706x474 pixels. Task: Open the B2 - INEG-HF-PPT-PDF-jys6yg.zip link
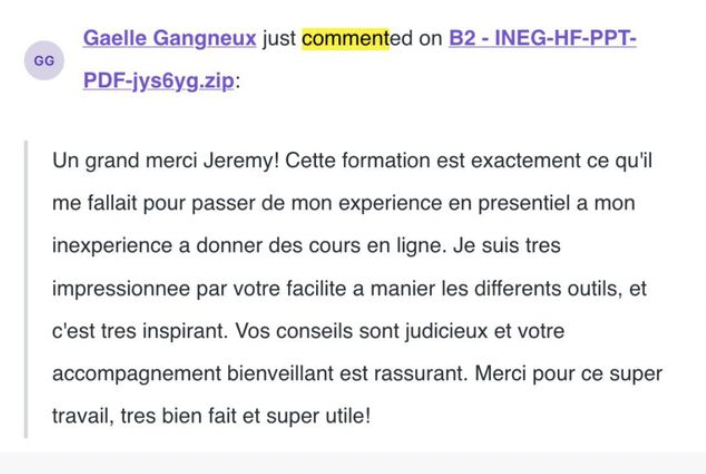542,40
